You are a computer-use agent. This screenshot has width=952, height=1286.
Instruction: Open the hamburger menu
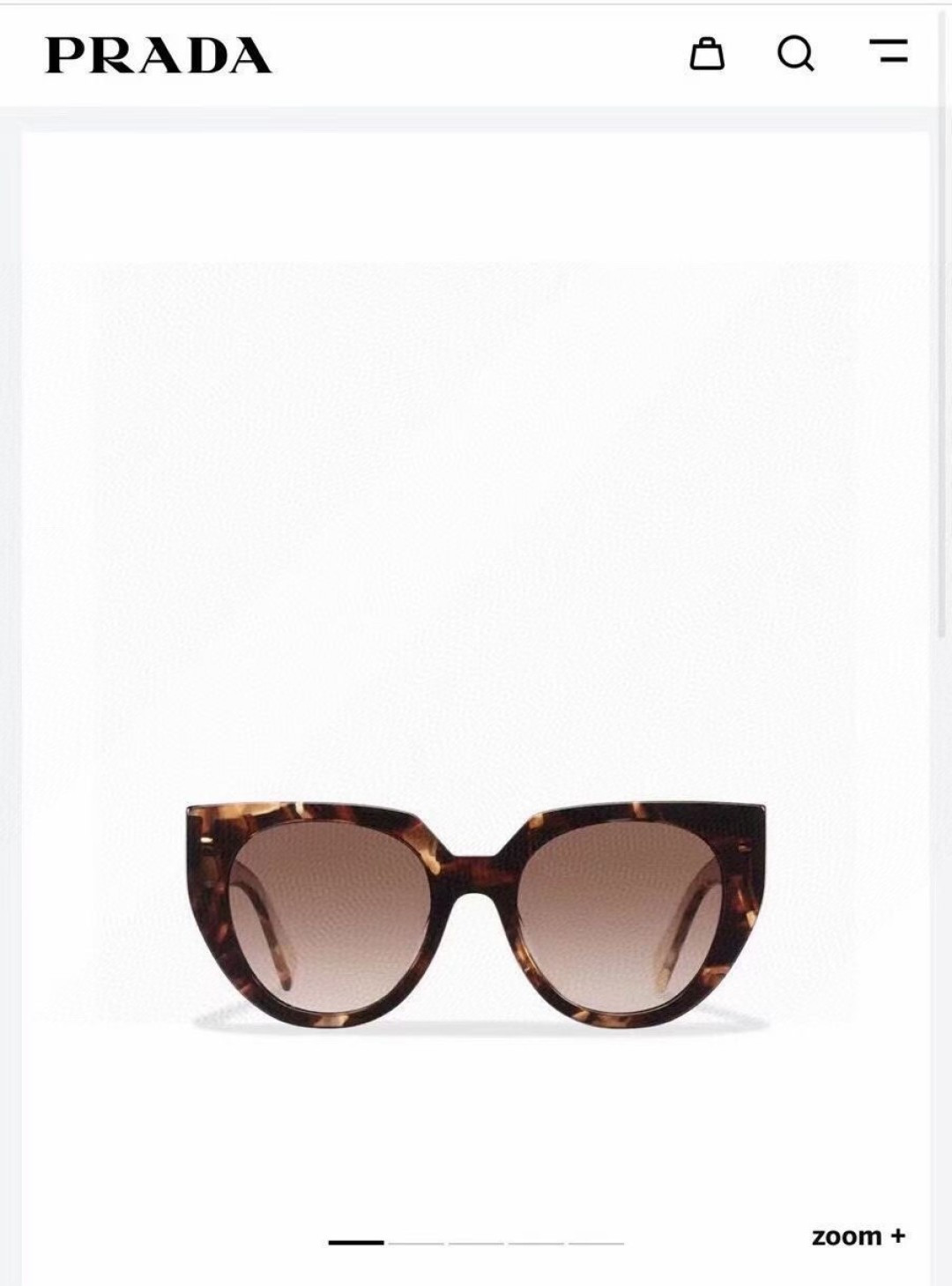888,51
